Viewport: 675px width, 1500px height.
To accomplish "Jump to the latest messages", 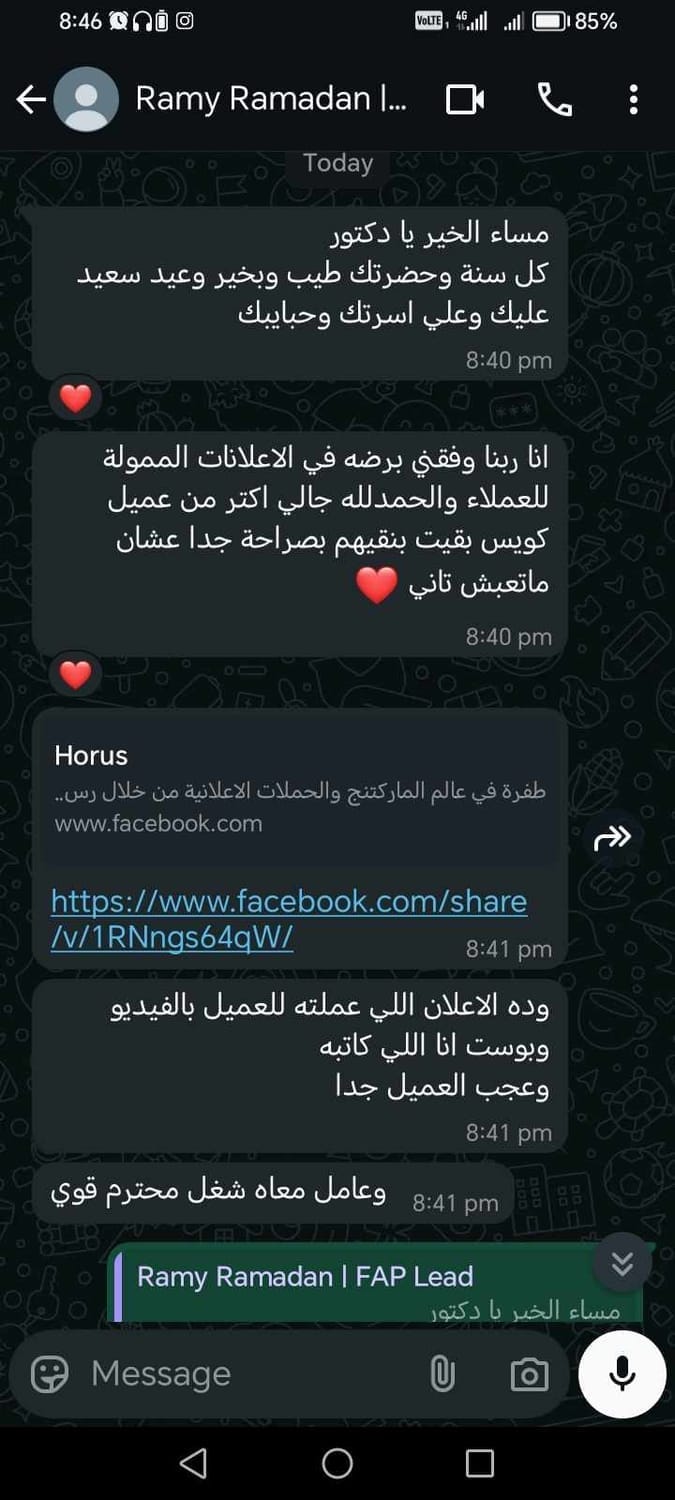I will tap(622, 1265).
